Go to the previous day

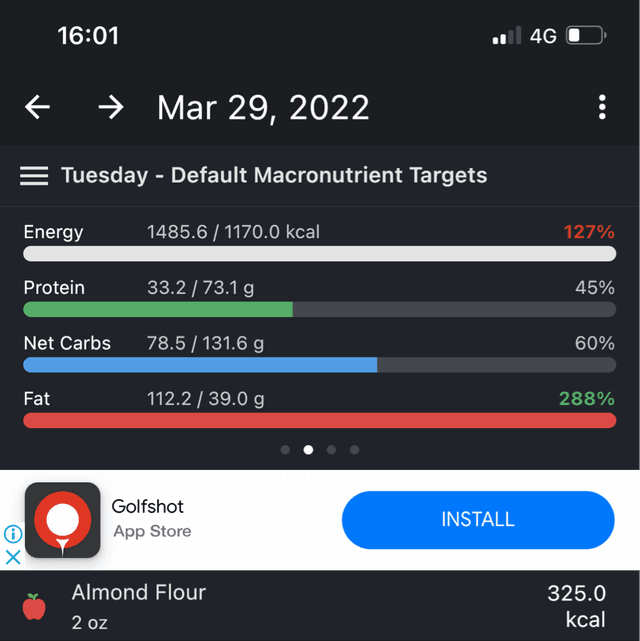coord(37,107)
